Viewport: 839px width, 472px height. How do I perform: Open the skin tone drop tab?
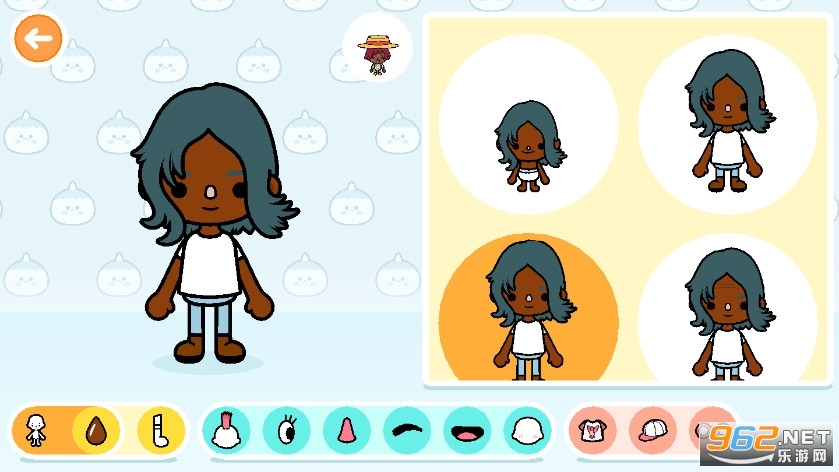coord(96,431)
